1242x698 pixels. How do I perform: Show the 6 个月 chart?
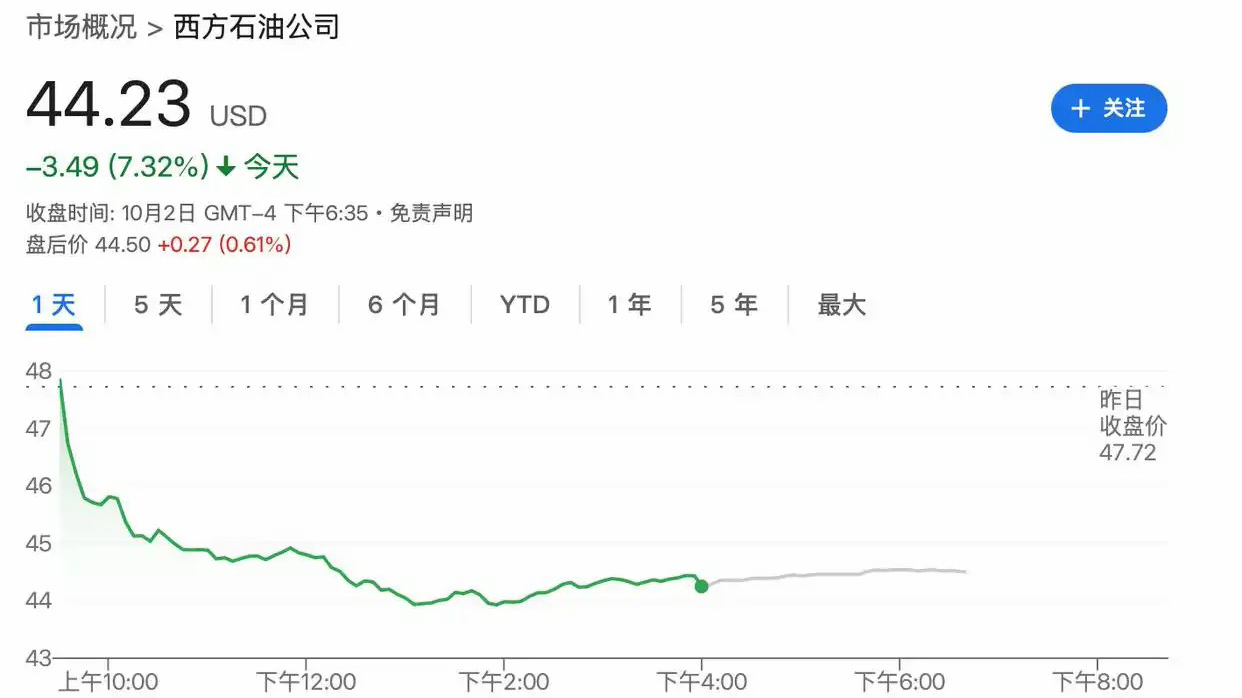coord(404,305)
